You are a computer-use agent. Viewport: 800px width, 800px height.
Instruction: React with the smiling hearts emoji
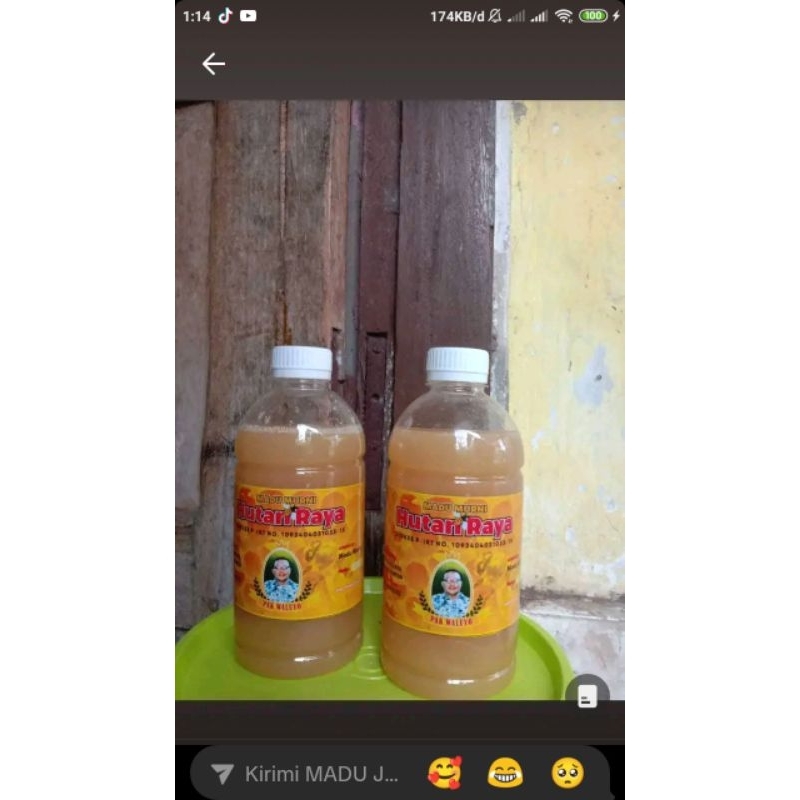tap(445, 773)
